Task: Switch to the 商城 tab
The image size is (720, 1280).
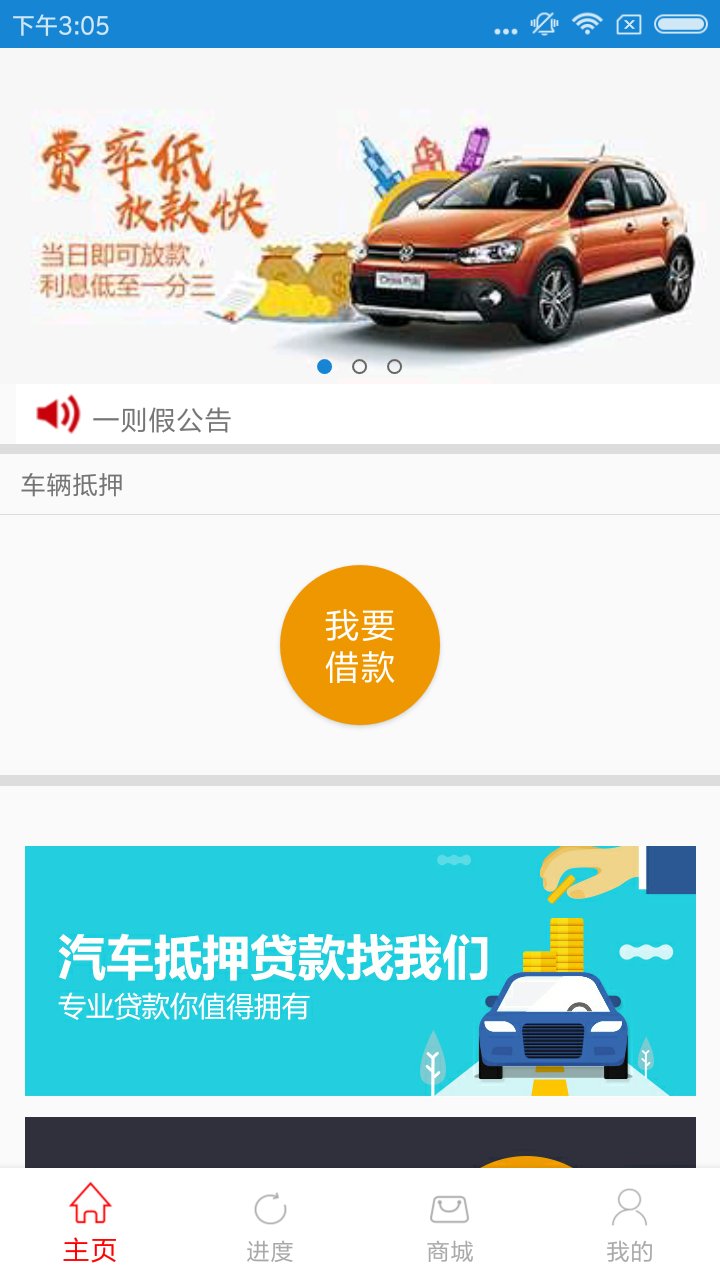Action: pos(449,1222)
